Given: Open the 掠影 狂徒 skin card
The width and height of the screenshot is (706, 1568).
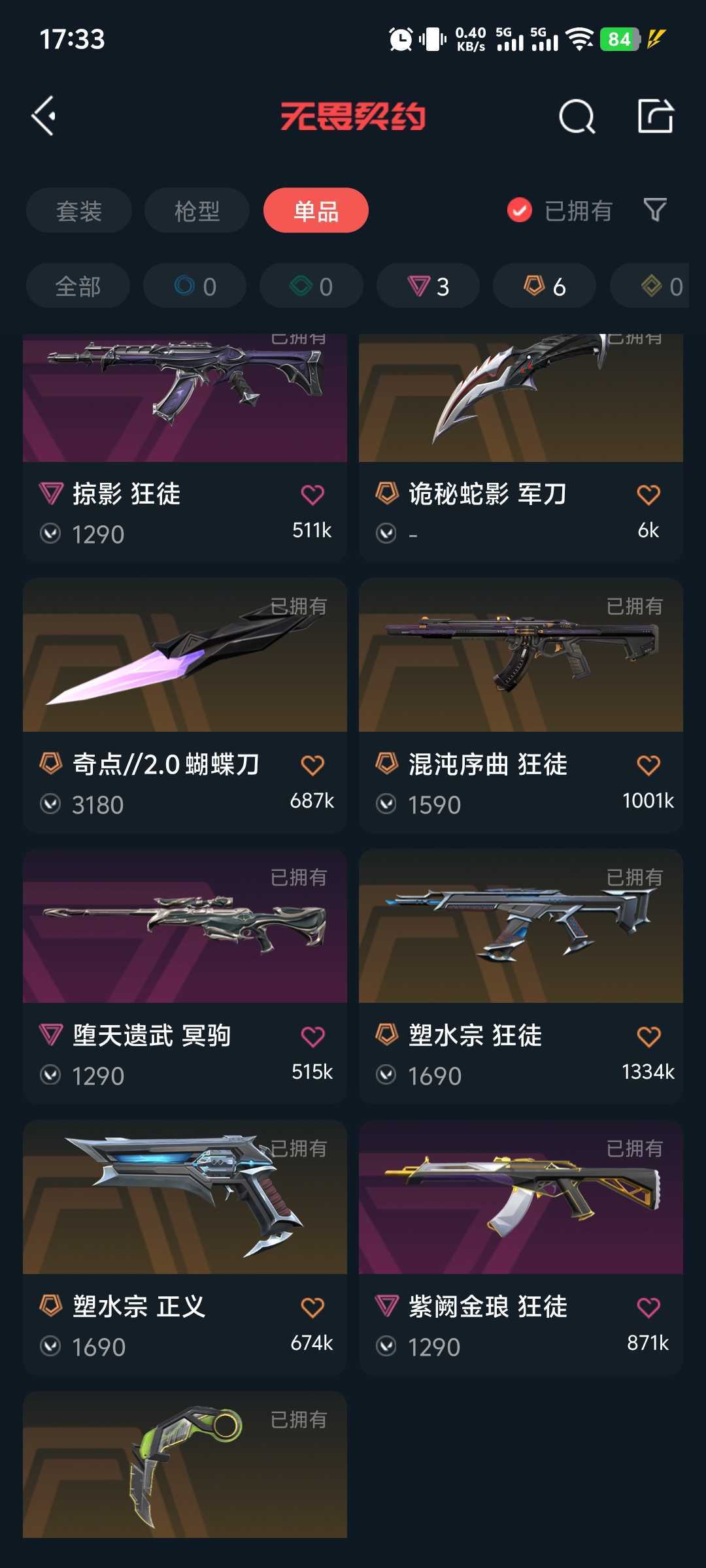Looking at the screenshot, I should 185,448.
